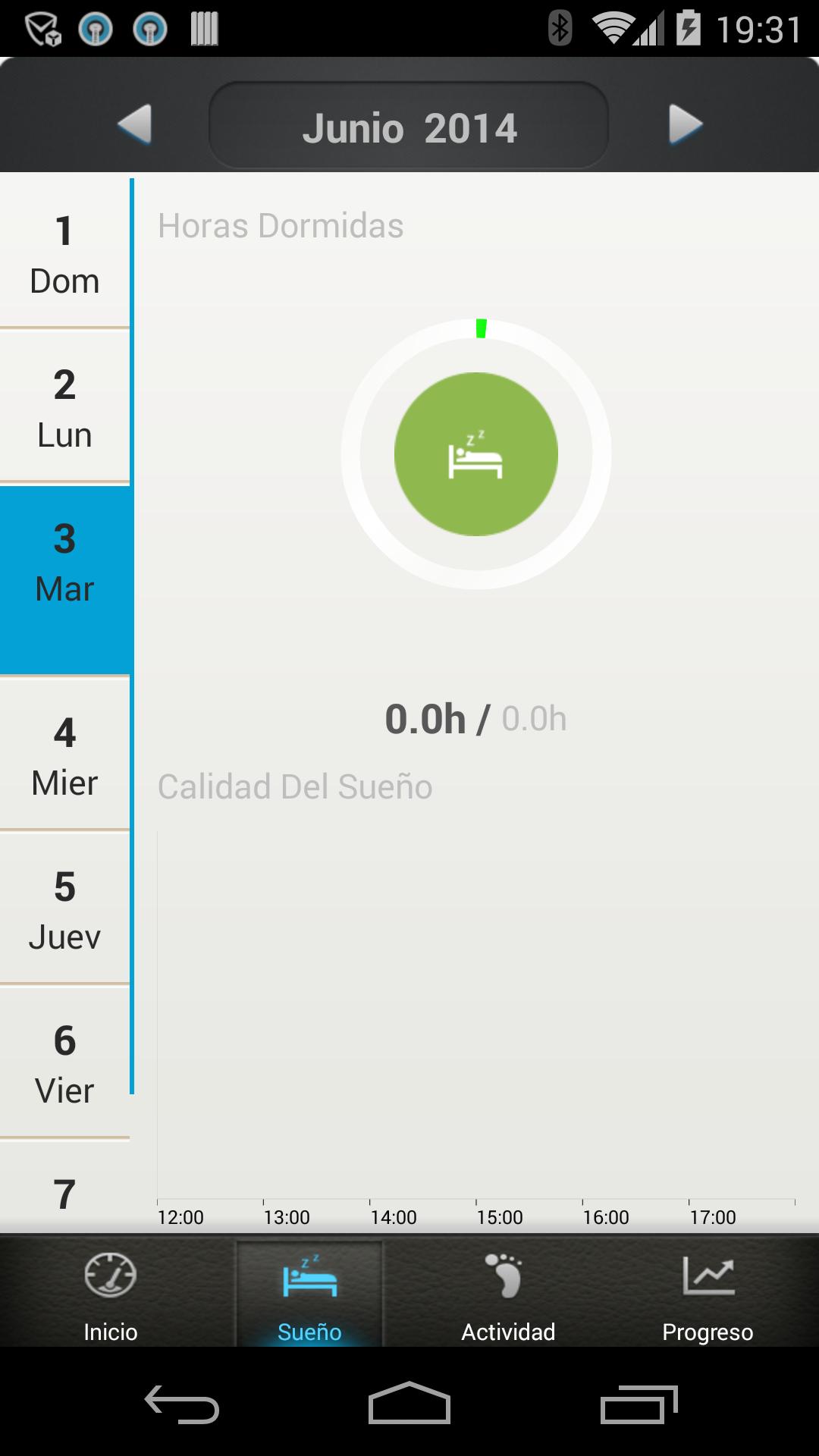Go to previous month with left arrow

(x=135, y=127)
